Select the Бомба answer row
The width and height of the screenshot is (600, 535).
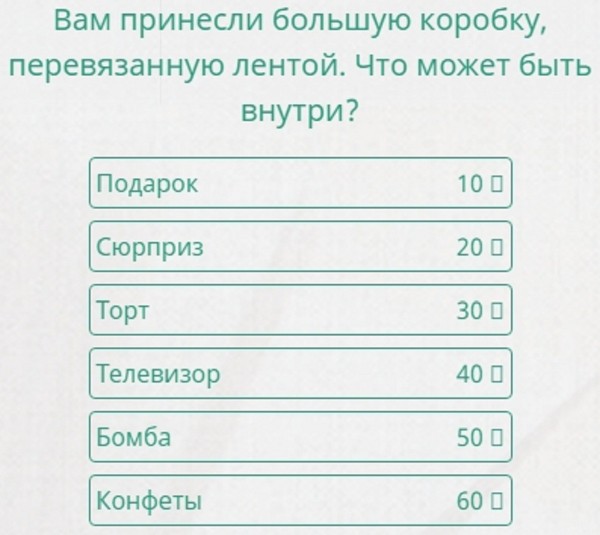tap(300, 437)
